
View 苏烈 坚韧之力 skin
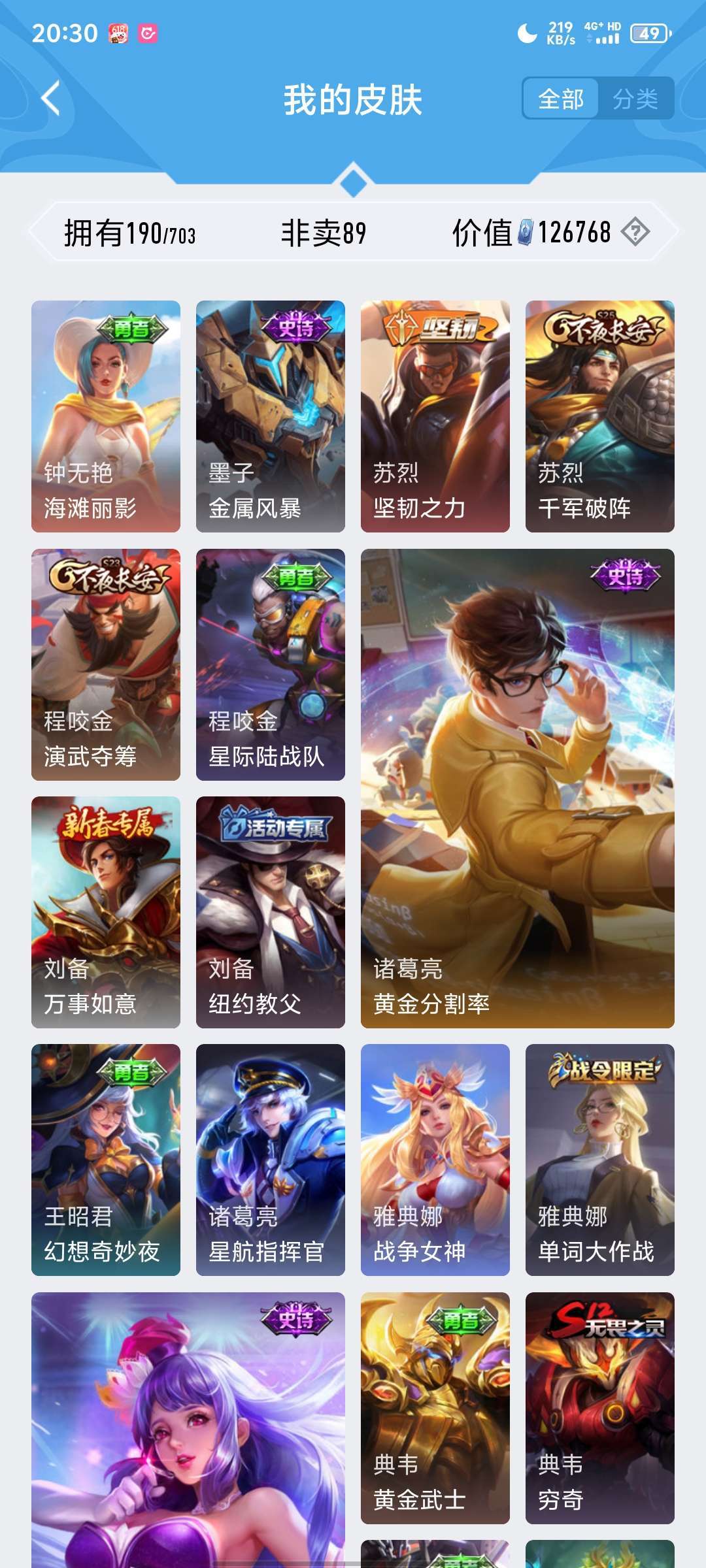(435, 416)
